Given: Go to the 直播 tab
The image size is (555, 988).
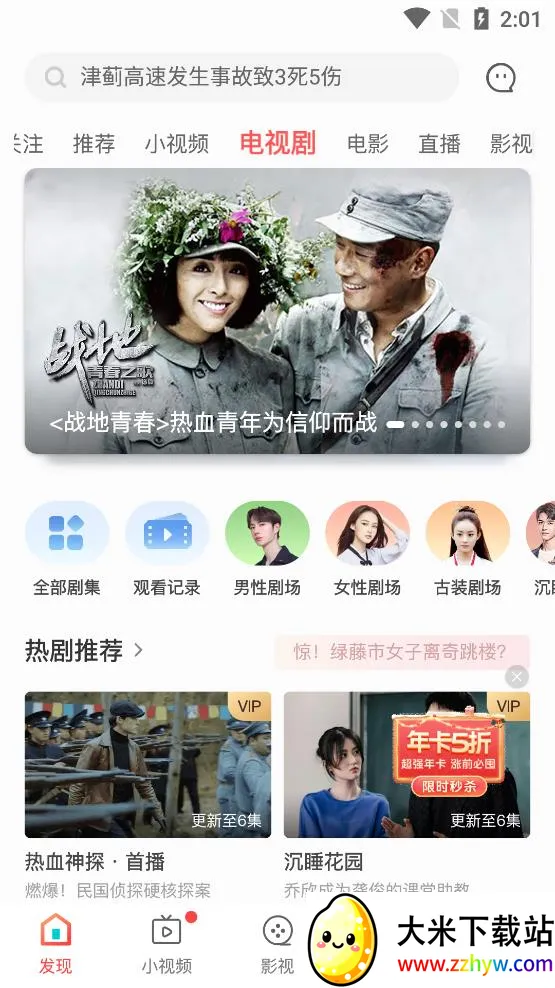Looking at the screenshot, I should point(440,144).
